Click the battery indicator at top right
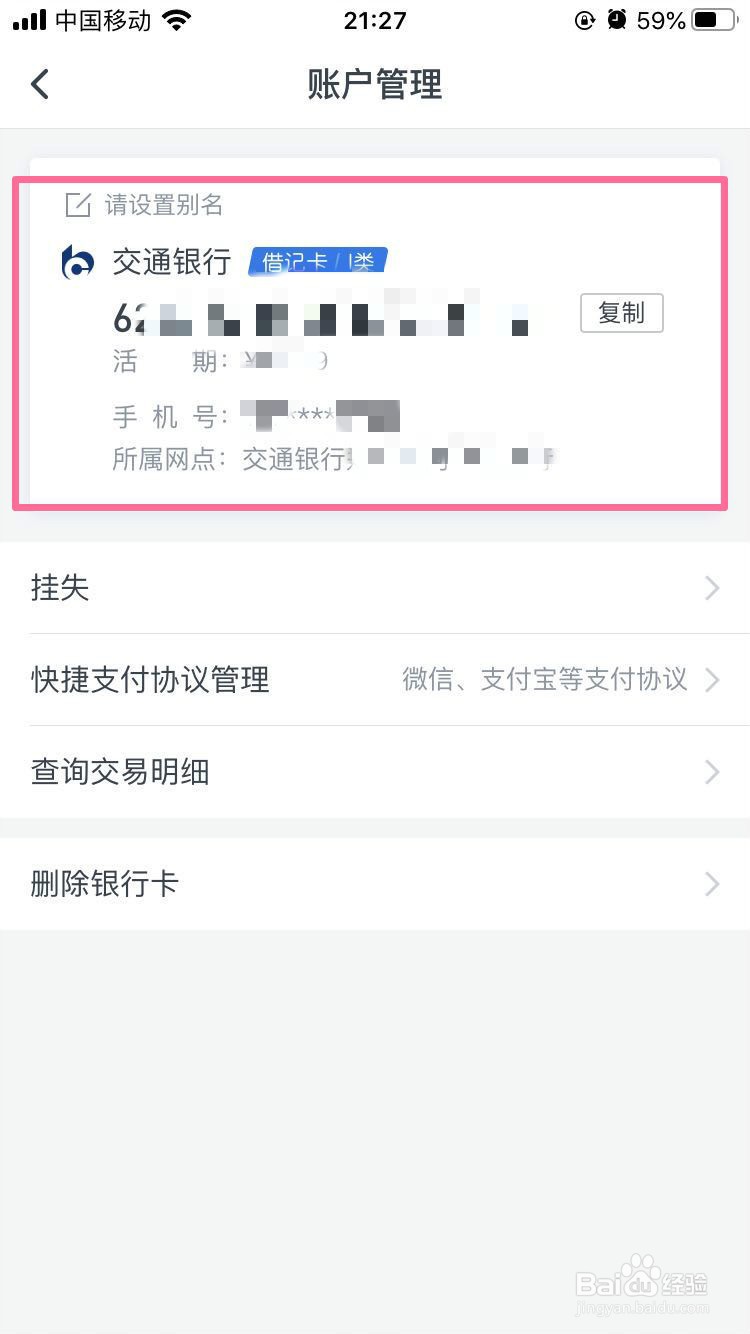 (712, 19)
